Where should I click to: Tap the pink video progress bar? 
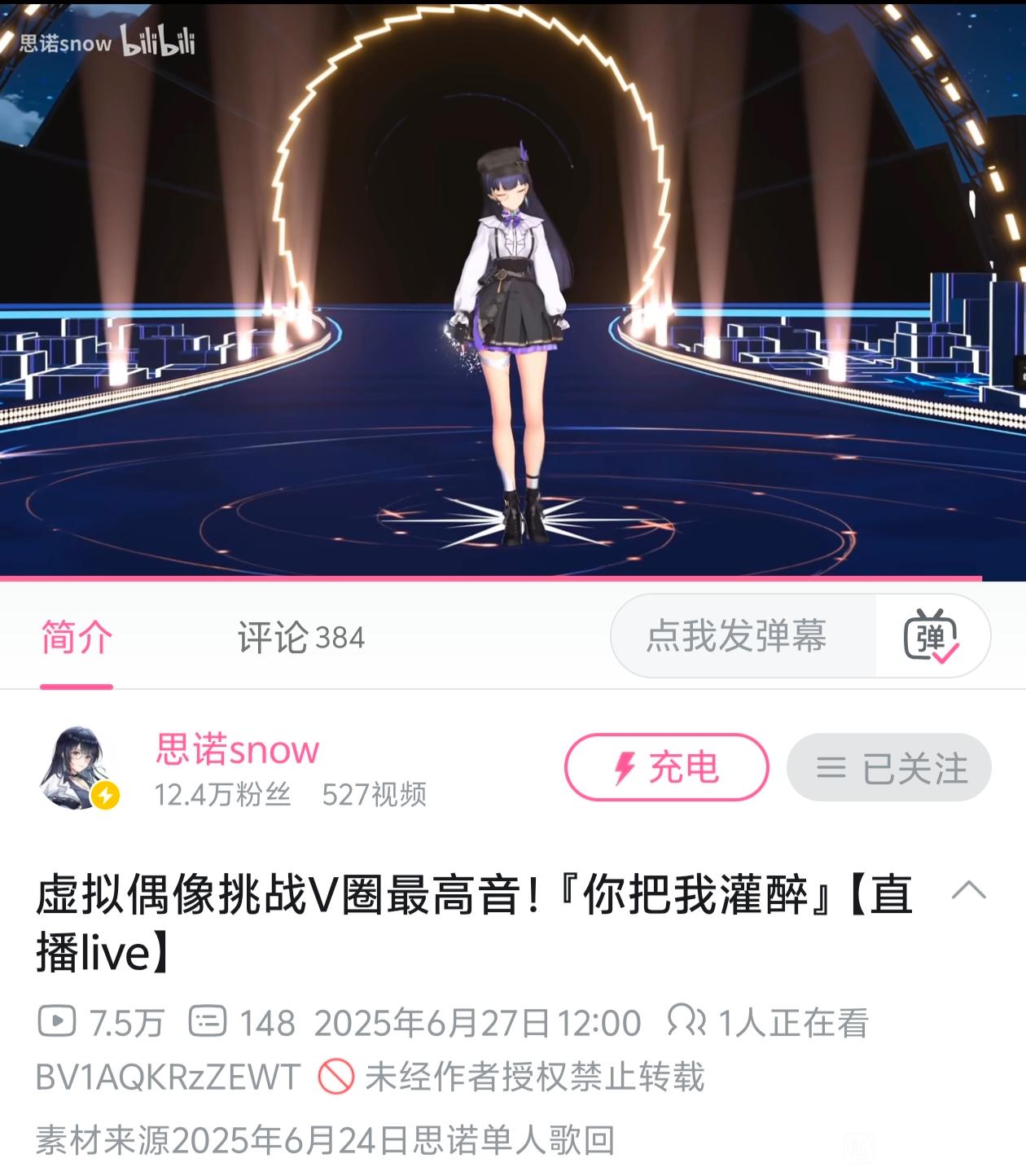click(491, 578)
